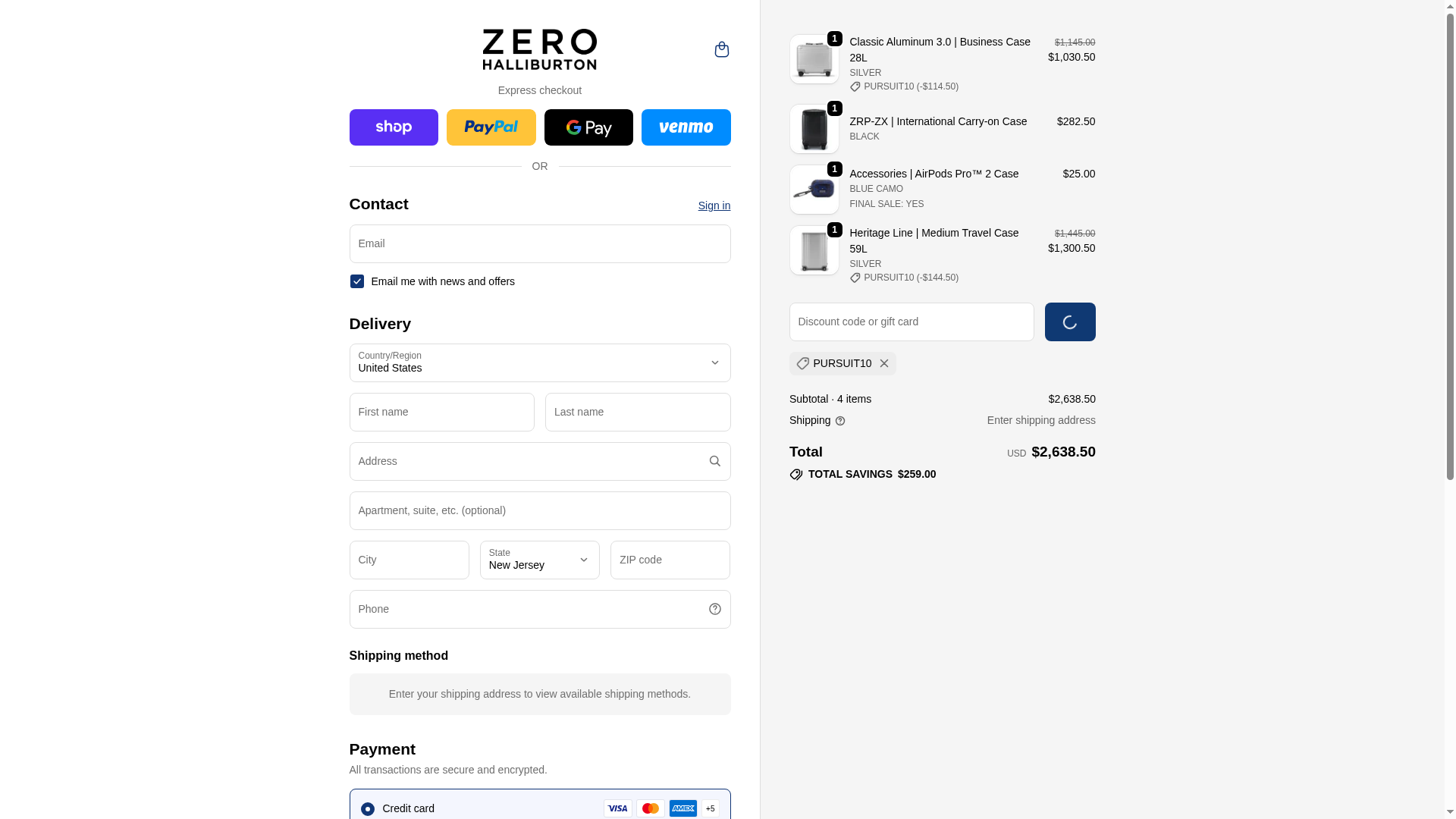Tap the First name field
Screen dimensions: 1456x819
[x=441, y=412]
